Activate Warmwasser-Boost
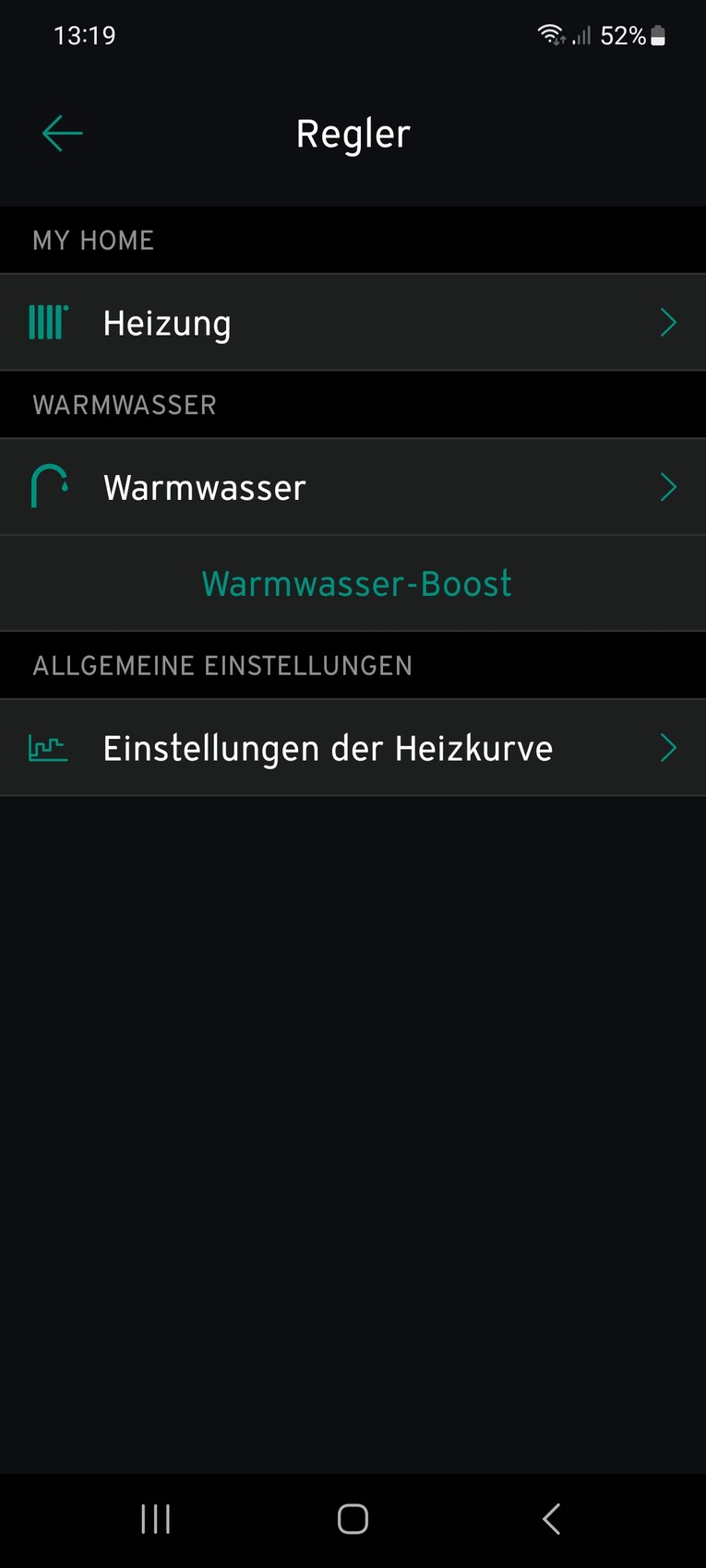The height and width of the screenshot is (1568, 706). 356,584
